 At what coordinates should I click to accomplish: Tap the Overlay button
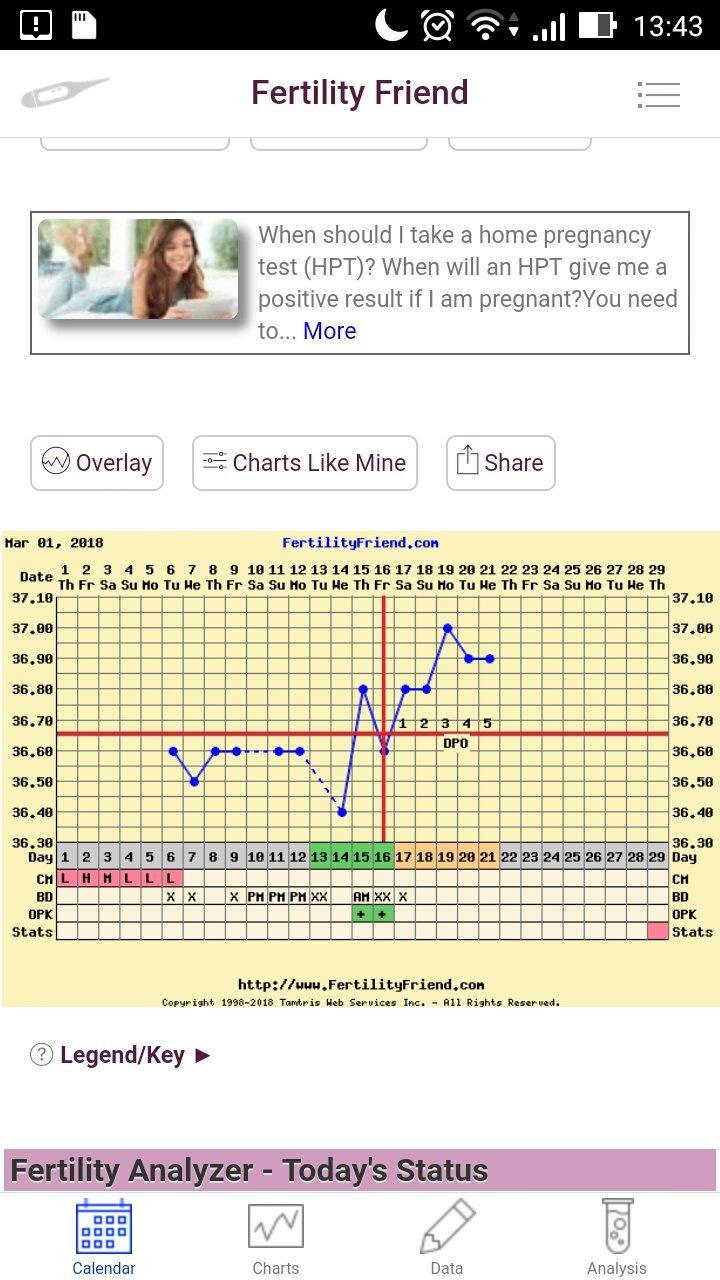[x=97, y=463]
